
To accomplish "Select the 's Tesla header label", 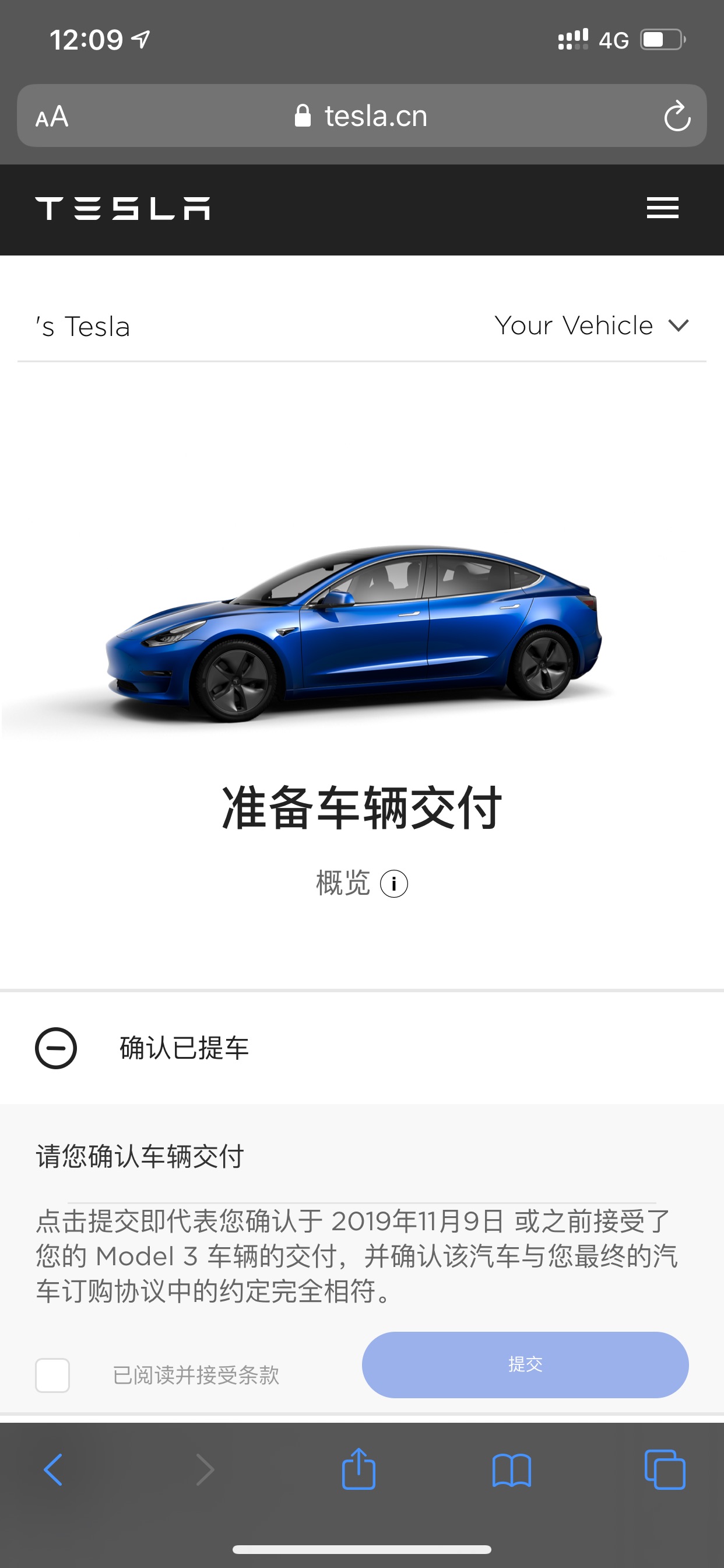I will [82, 326].
